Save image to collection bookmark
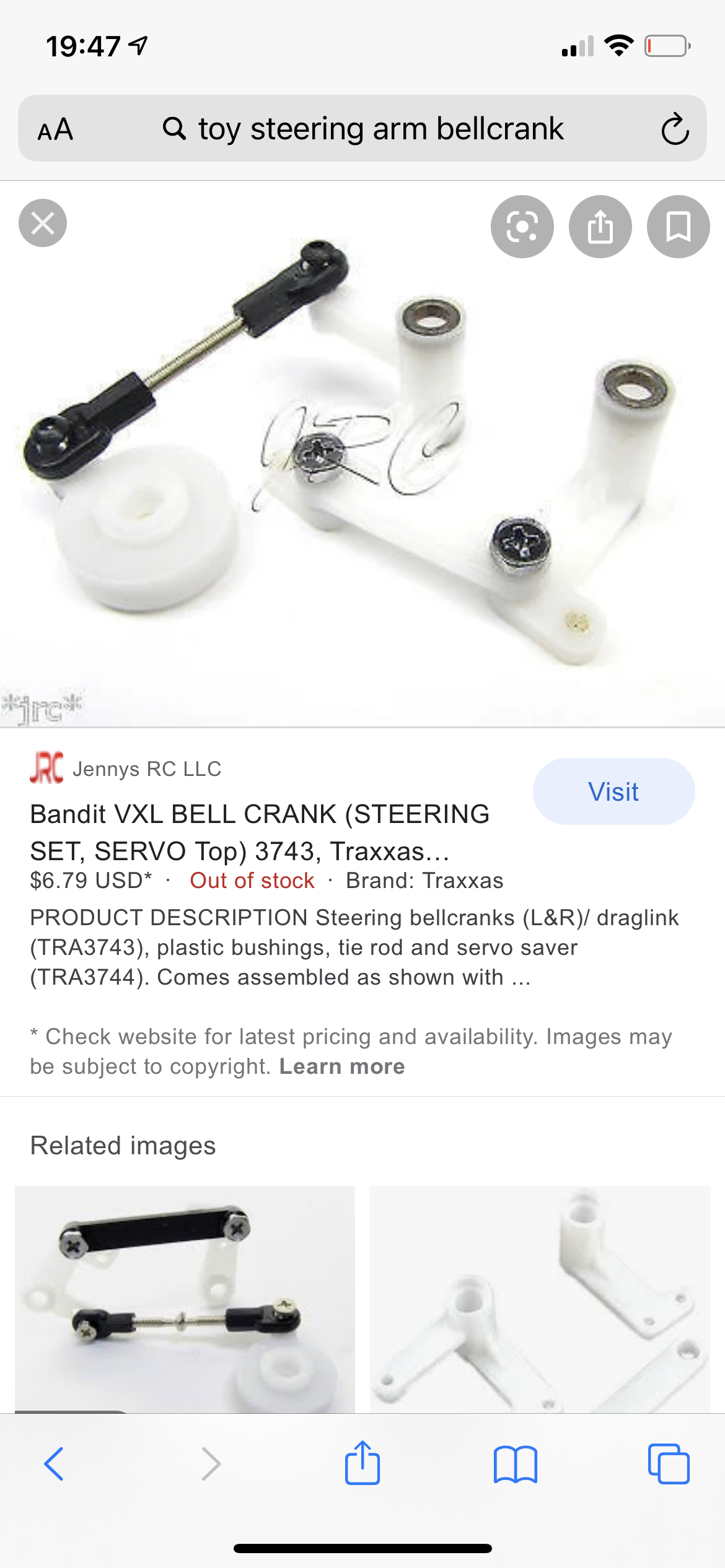The width and height of the screenshot is (725, 1568). (x=678, y=227)
